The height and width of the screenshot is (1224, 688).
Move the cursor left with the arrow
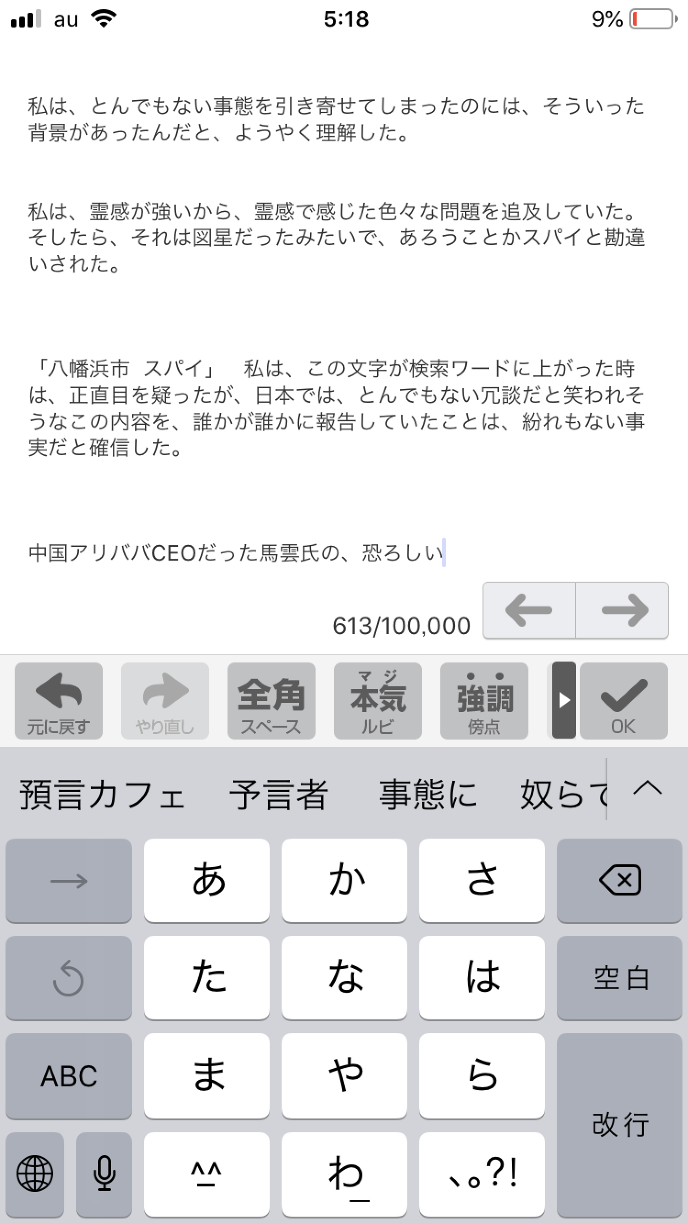click(x=529, y=610)
